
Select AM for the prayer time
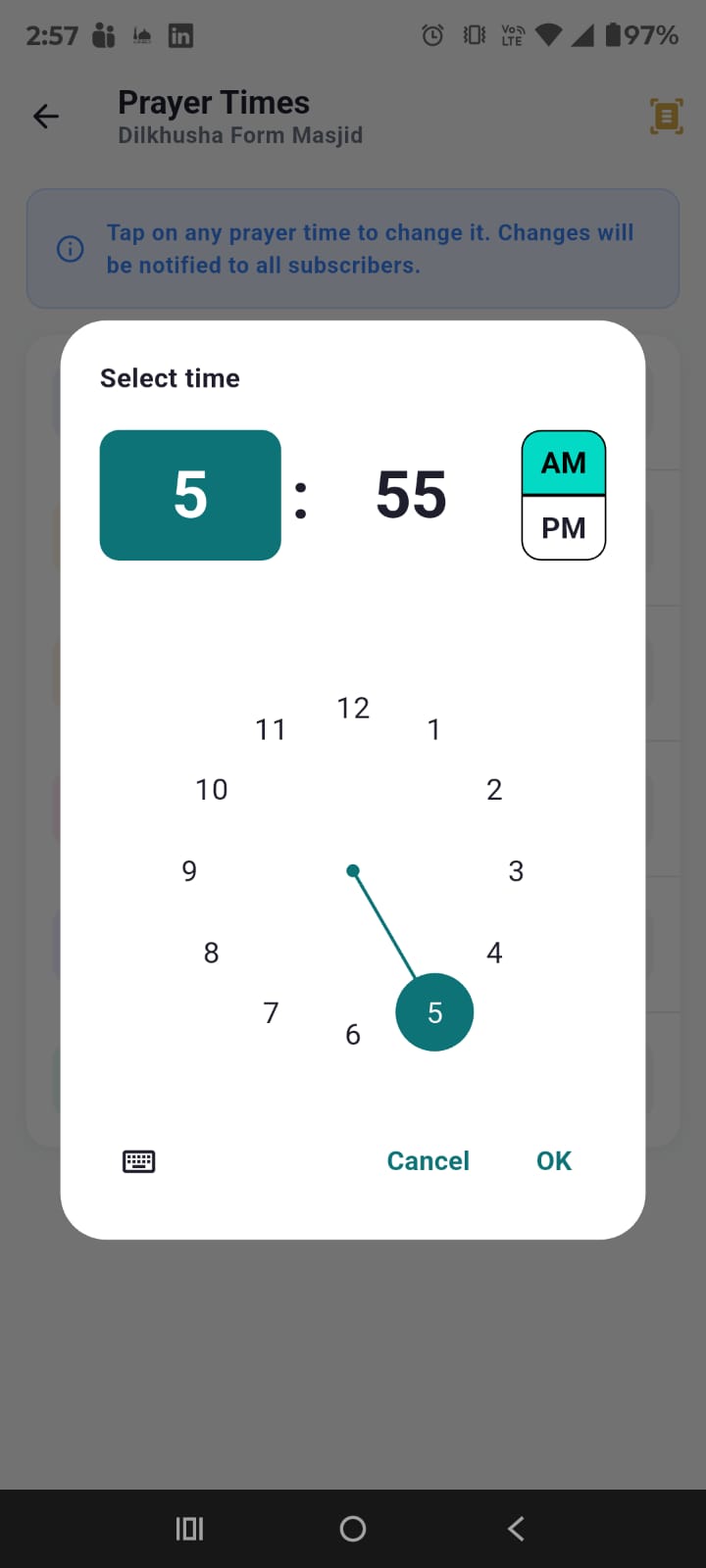click(x=563, y=463)
